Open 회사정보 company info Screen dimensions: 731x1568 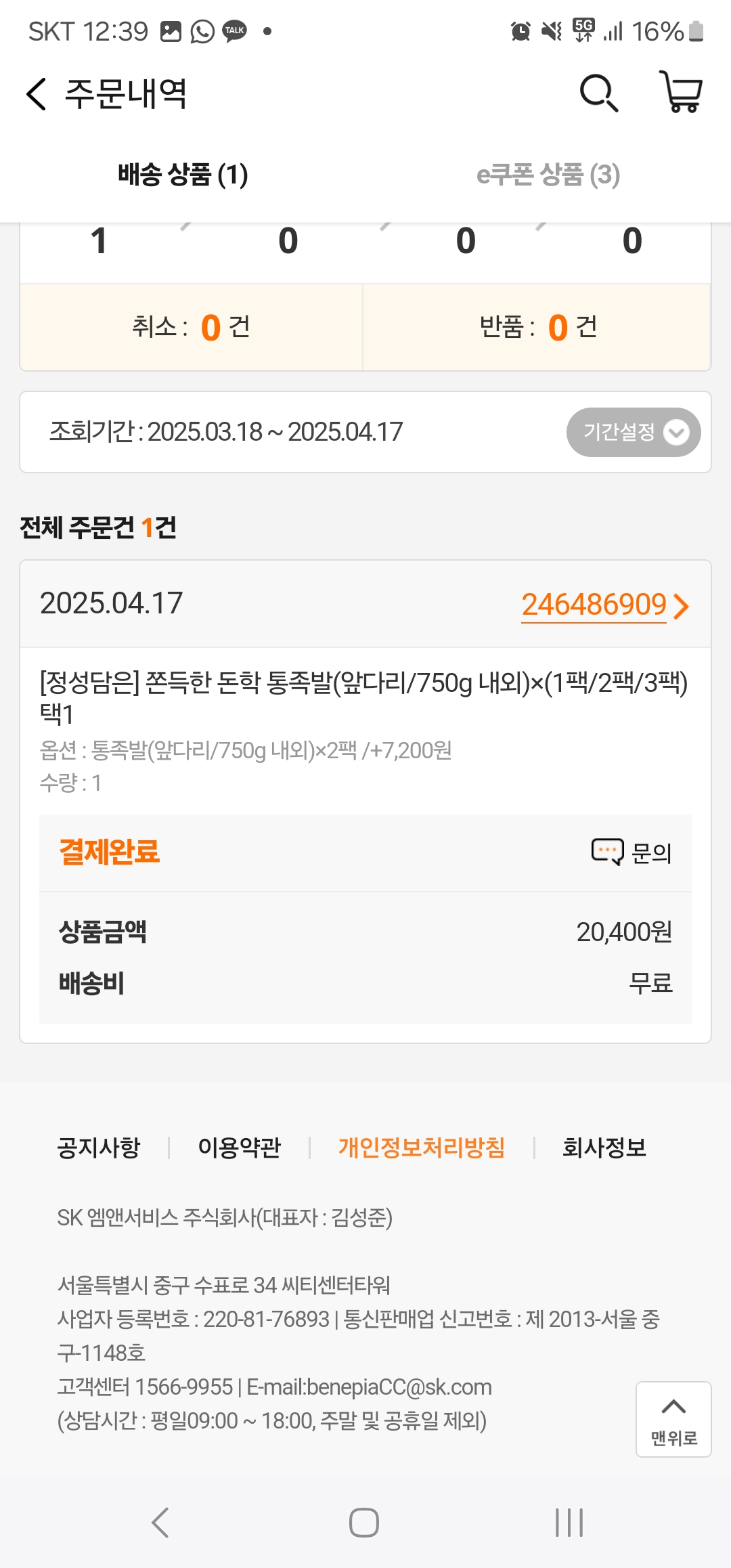tap(604, 1148)
